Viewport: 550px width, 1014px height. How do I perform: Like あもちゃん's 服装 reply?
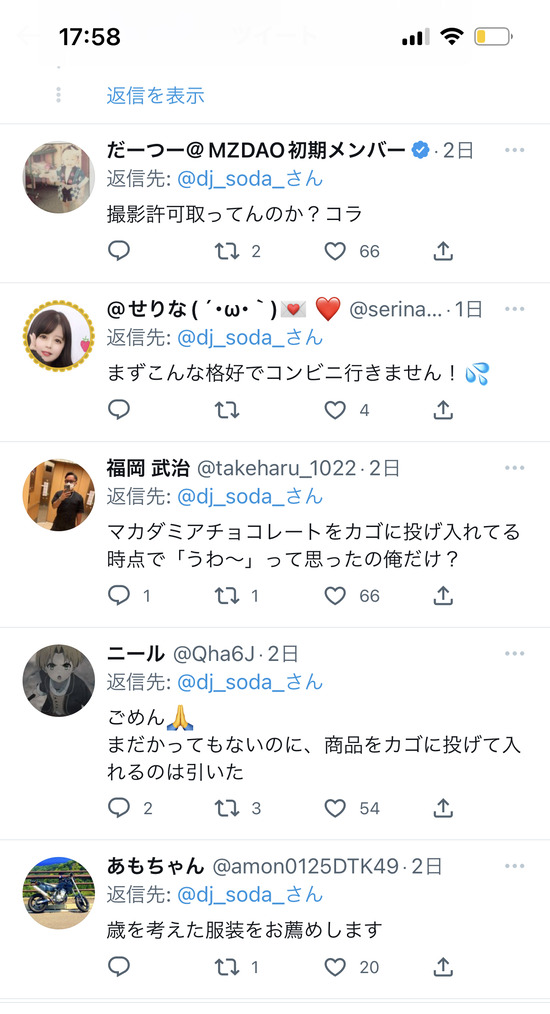tap(335, 967)
